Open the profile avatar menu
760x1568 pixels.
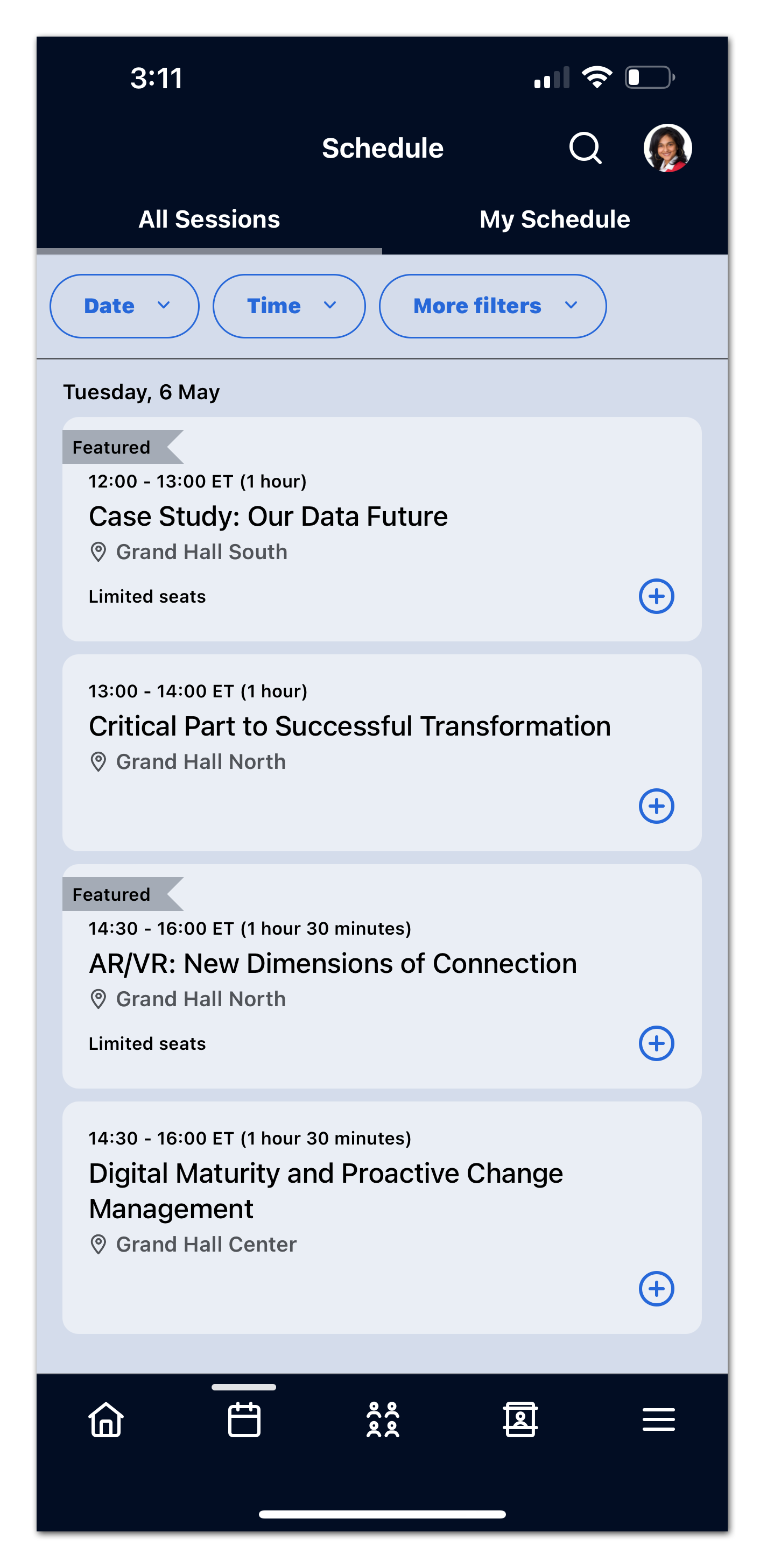pyautogui.click(x=668, y=148)
